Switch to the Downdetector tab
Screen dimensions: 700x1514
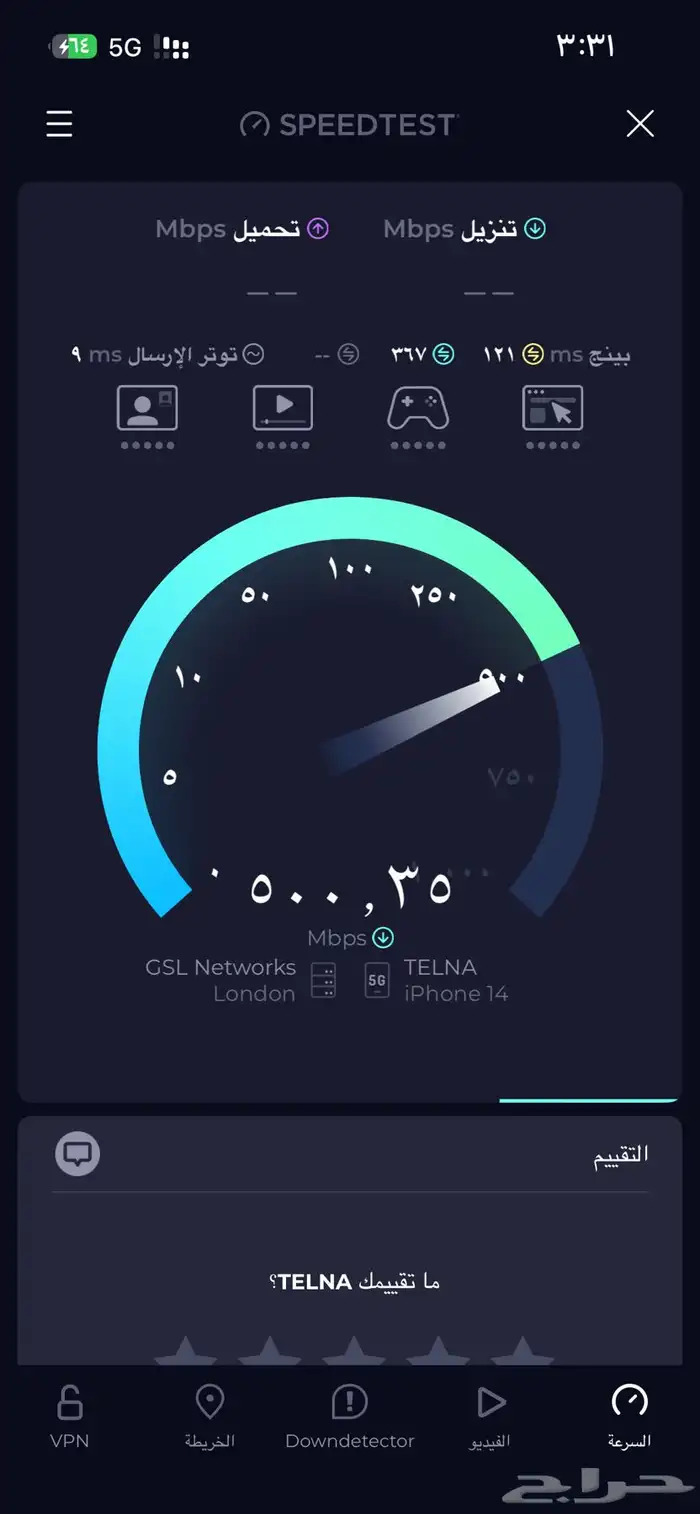(349, 1416)
